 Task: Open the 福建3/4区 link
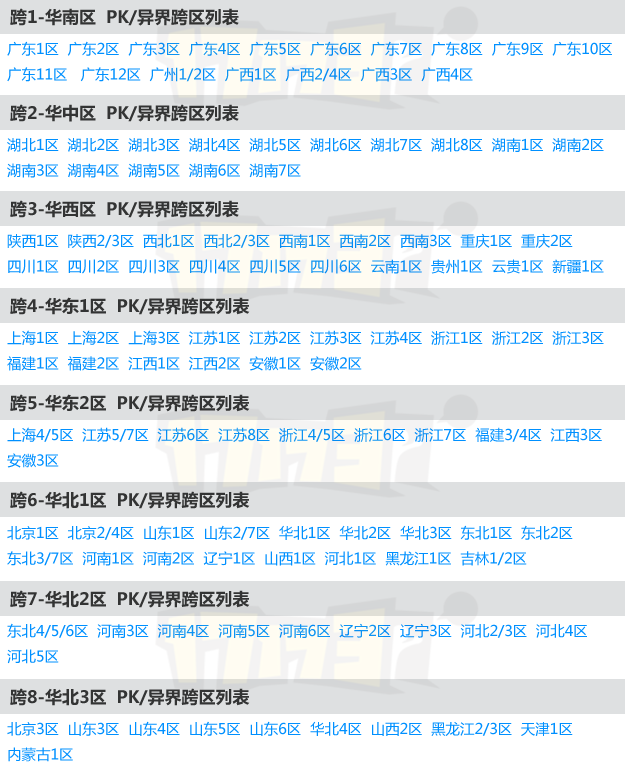pos(508,435)
